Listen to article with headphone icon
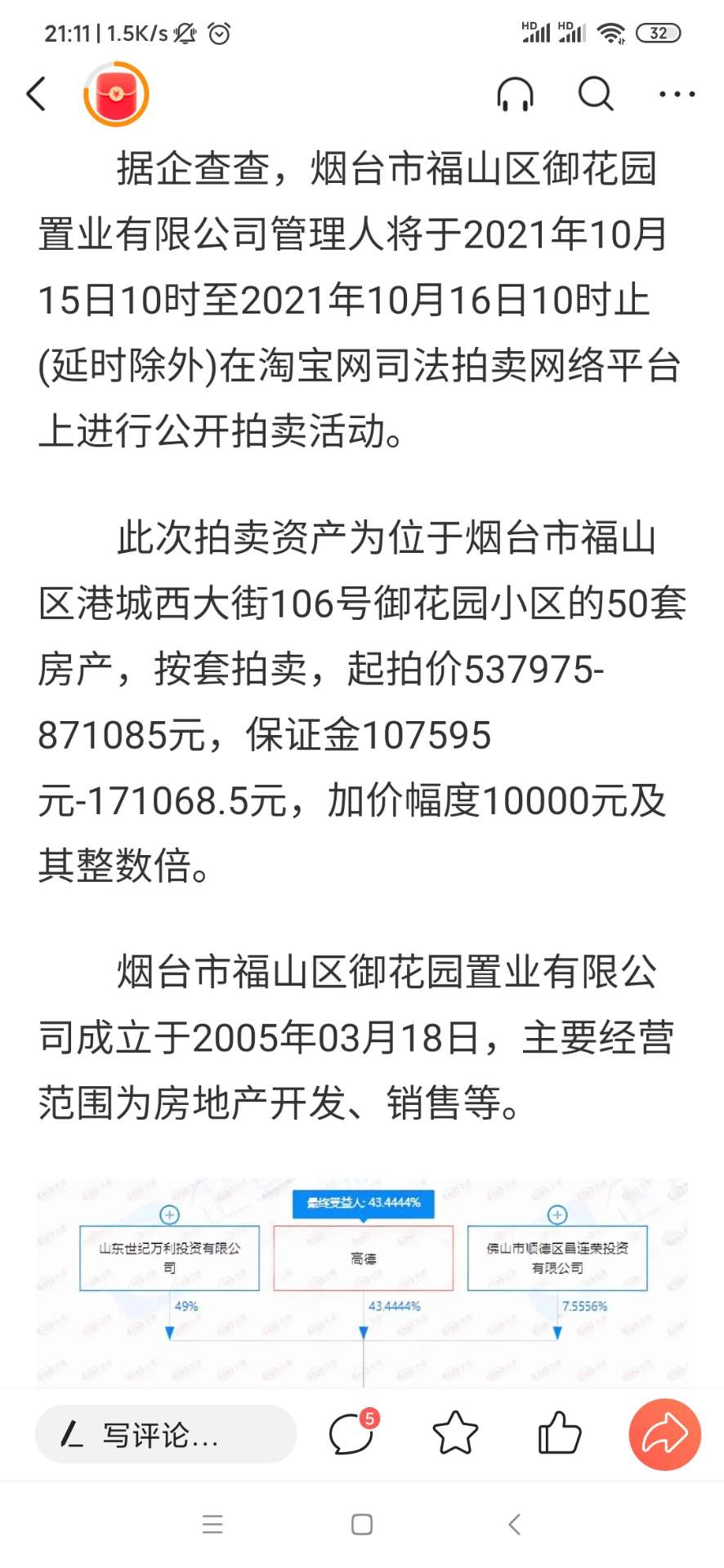 pos(515,94)
